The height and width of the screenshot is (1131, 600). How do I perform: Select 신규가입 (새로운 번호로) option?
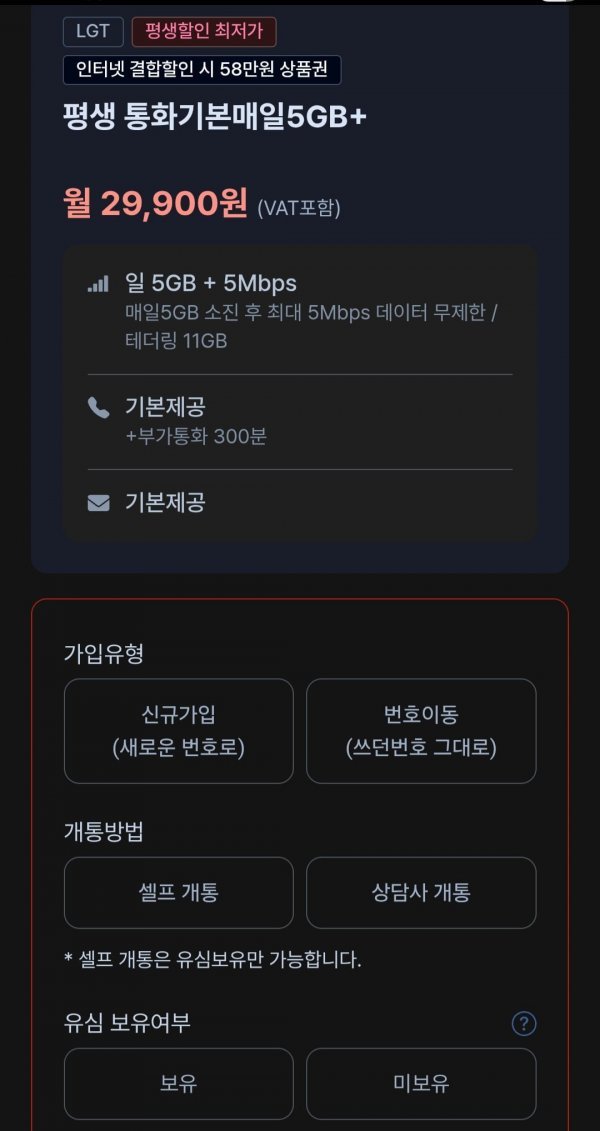tap(179, 731)
